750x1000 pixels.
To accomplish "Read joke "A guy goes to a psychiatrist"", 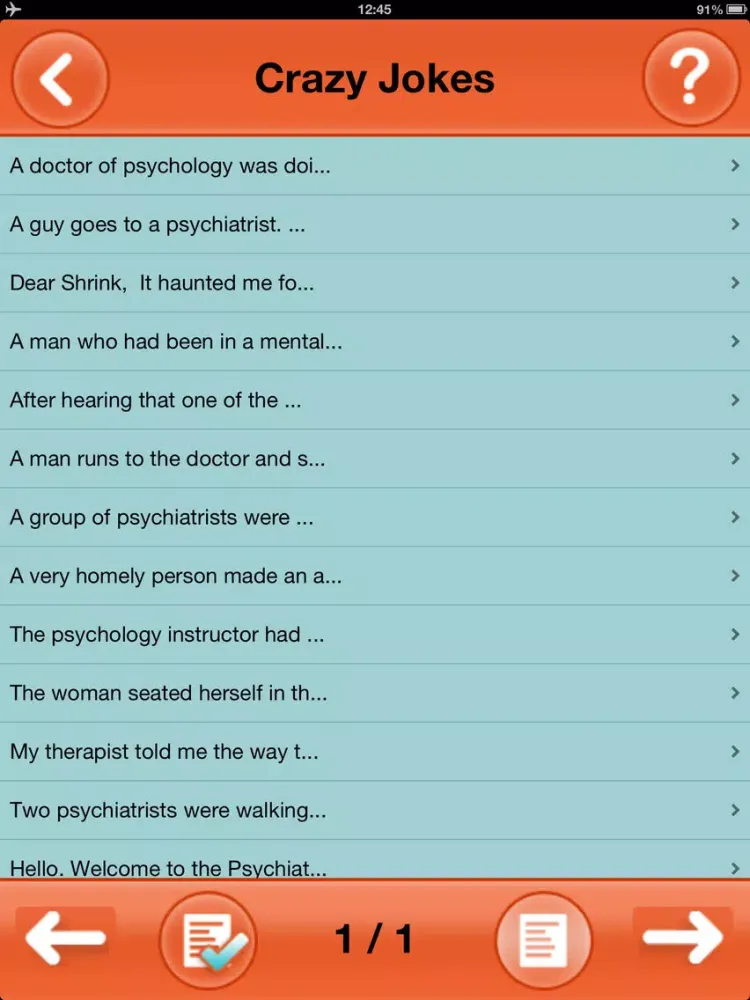I will (x=375, y=225).
